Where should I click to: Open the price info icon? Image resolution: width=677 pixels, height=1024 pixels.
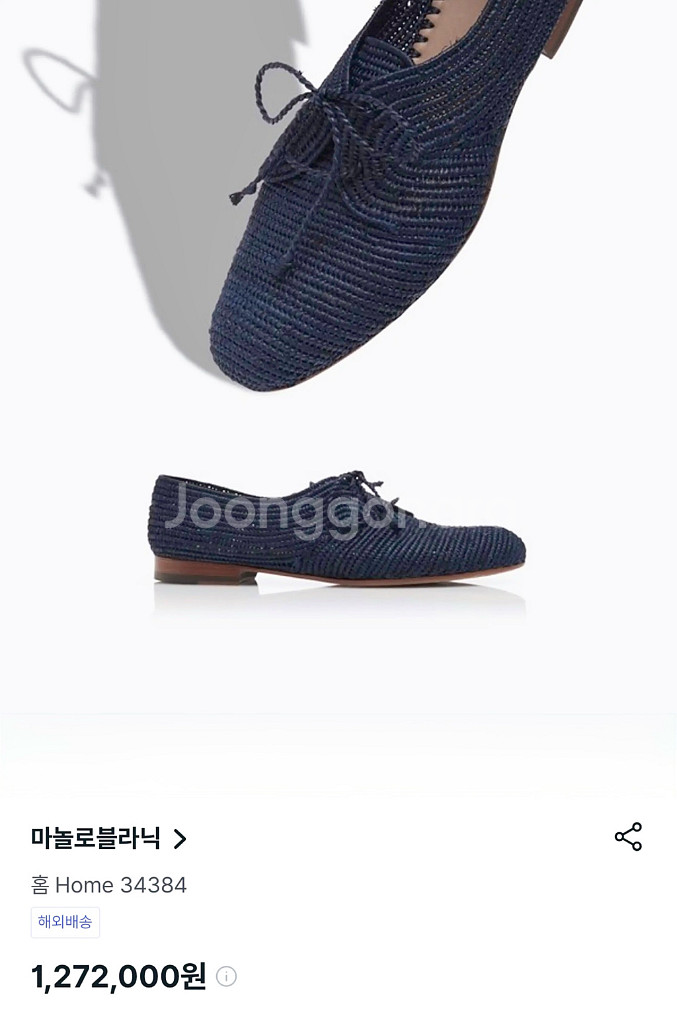tap(227, 976)
